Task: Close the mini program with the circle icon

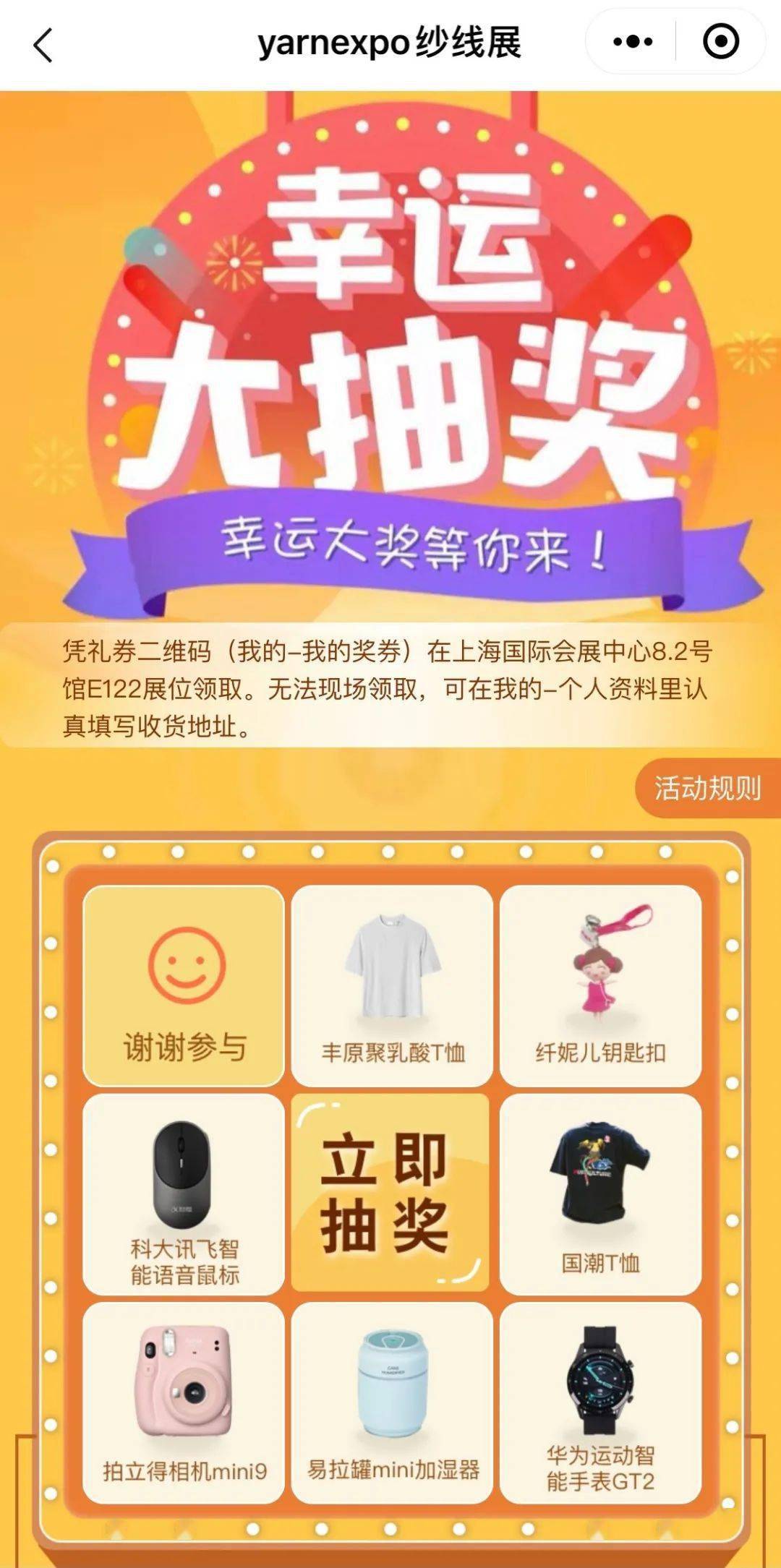Action: click(x=721, y=42)
